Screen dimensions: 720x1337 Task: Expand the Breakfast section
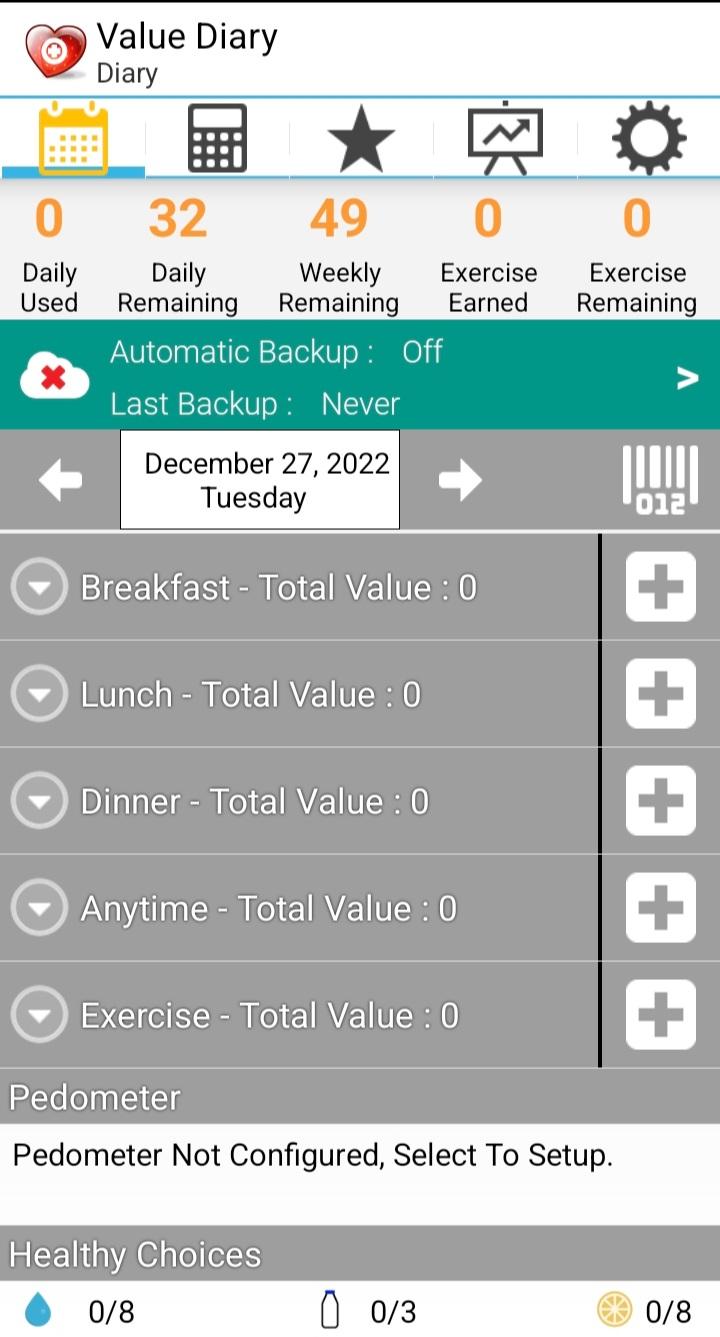pyautogui.click(x=39, y=587)
